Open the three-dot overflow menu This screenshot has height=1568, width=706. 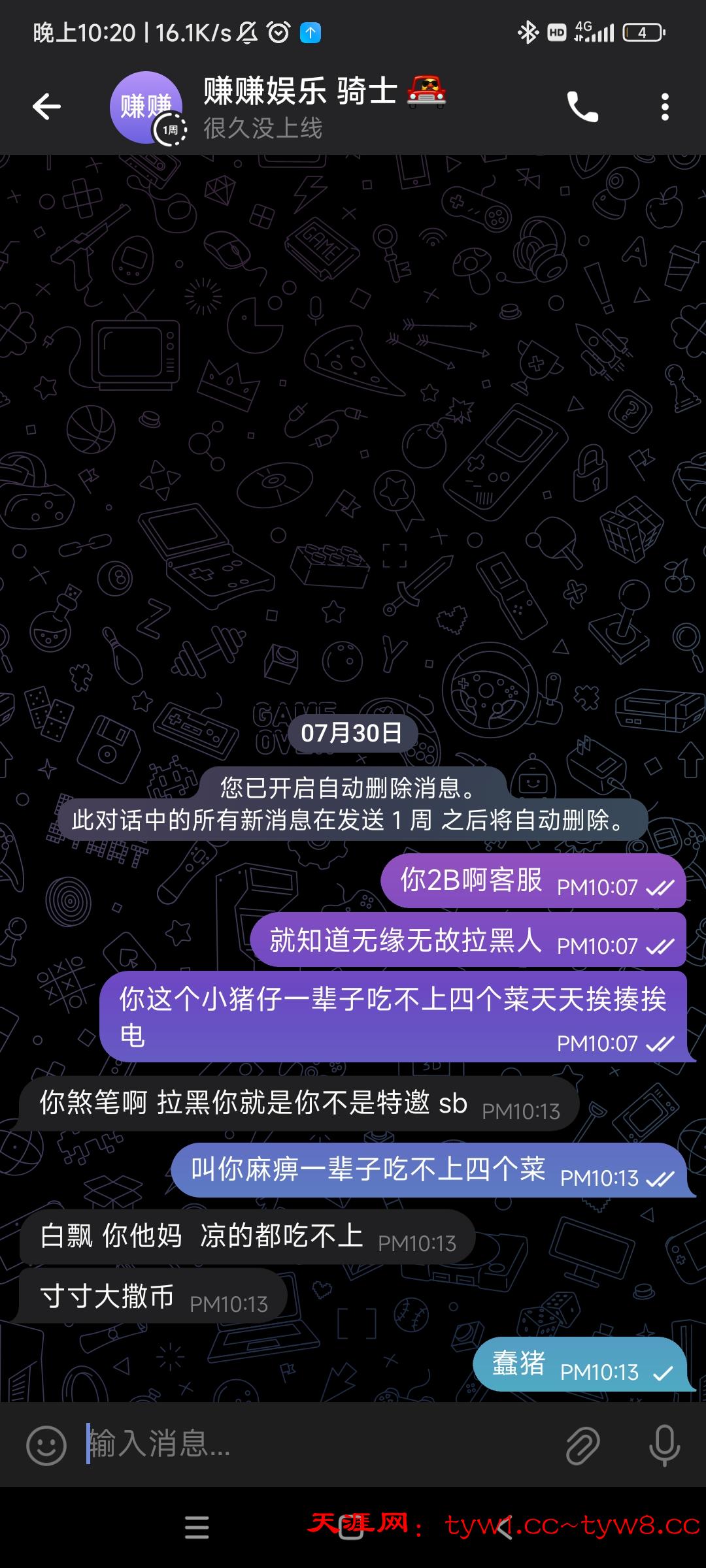pos(665,106)
